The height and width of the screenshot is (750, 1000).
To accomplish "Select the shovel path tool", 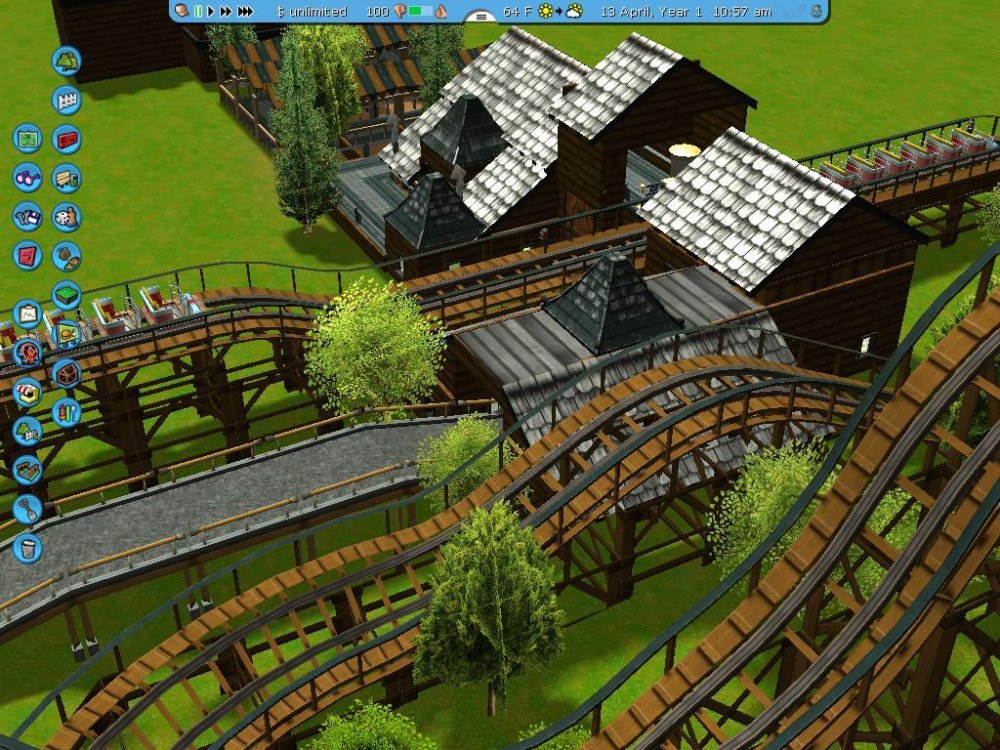I will (27, 508).
